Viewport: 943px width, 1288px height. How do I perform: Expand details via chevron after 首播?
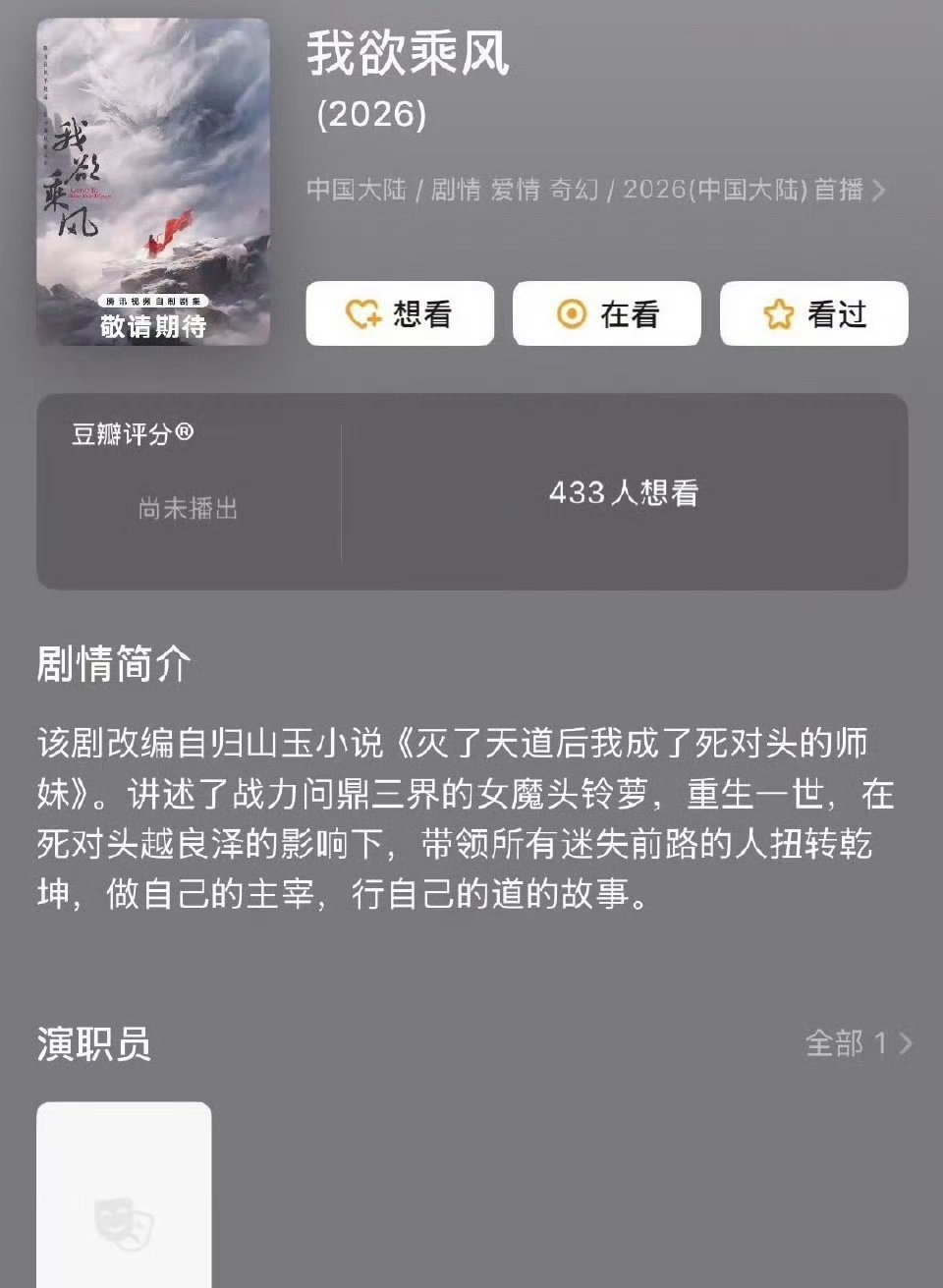click(x=882, y=192)
